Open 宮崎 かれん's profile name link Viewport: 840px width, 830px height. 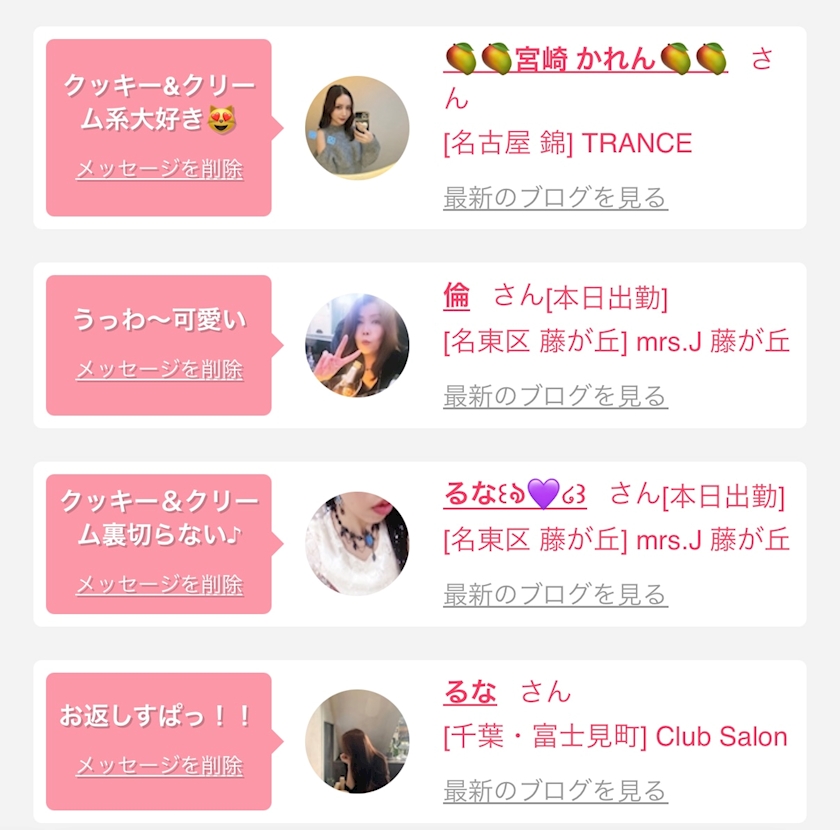click(x=585, y=59)
